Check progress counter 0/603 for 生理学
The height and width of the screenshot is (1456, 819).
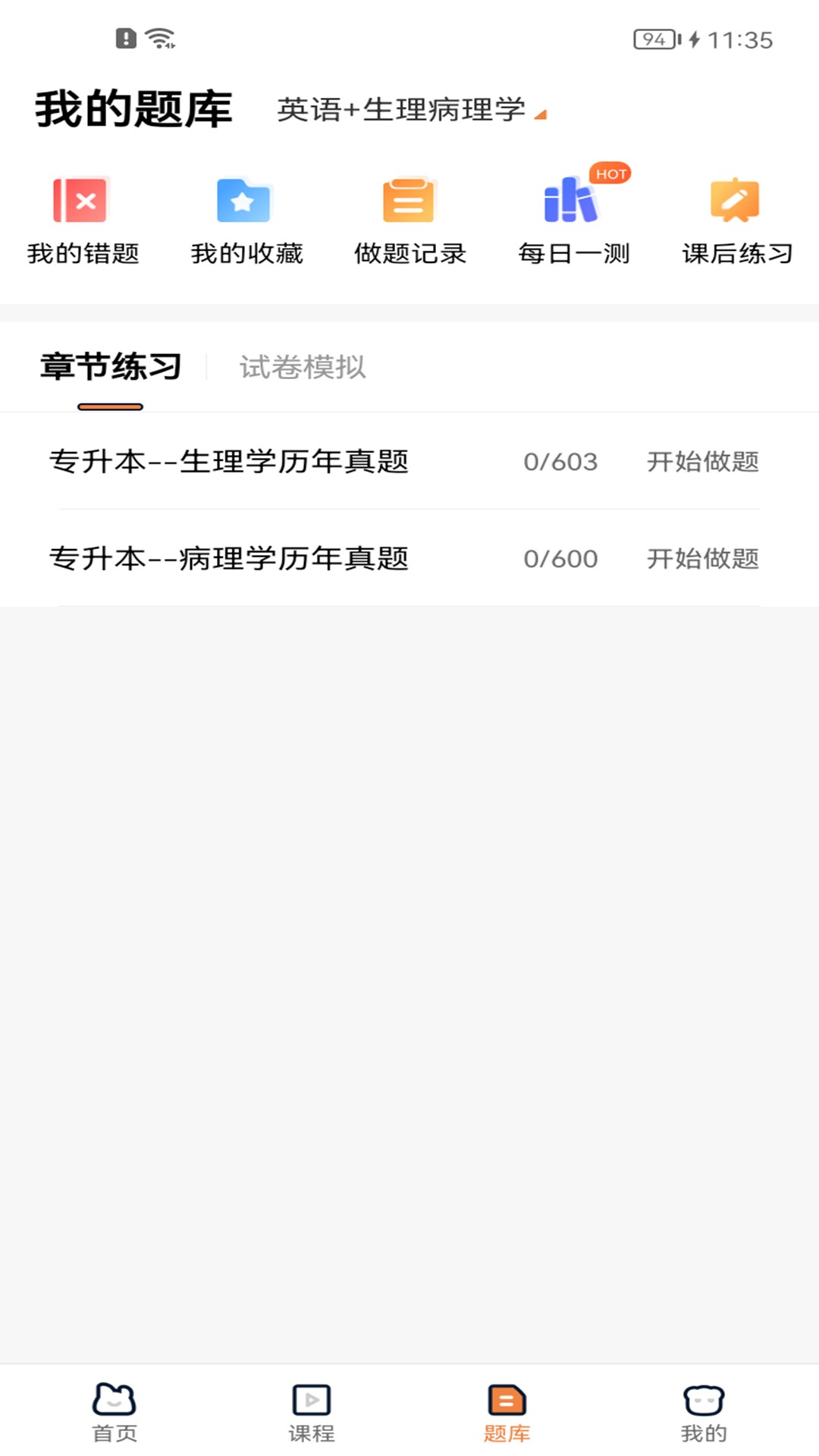(561, 463)
